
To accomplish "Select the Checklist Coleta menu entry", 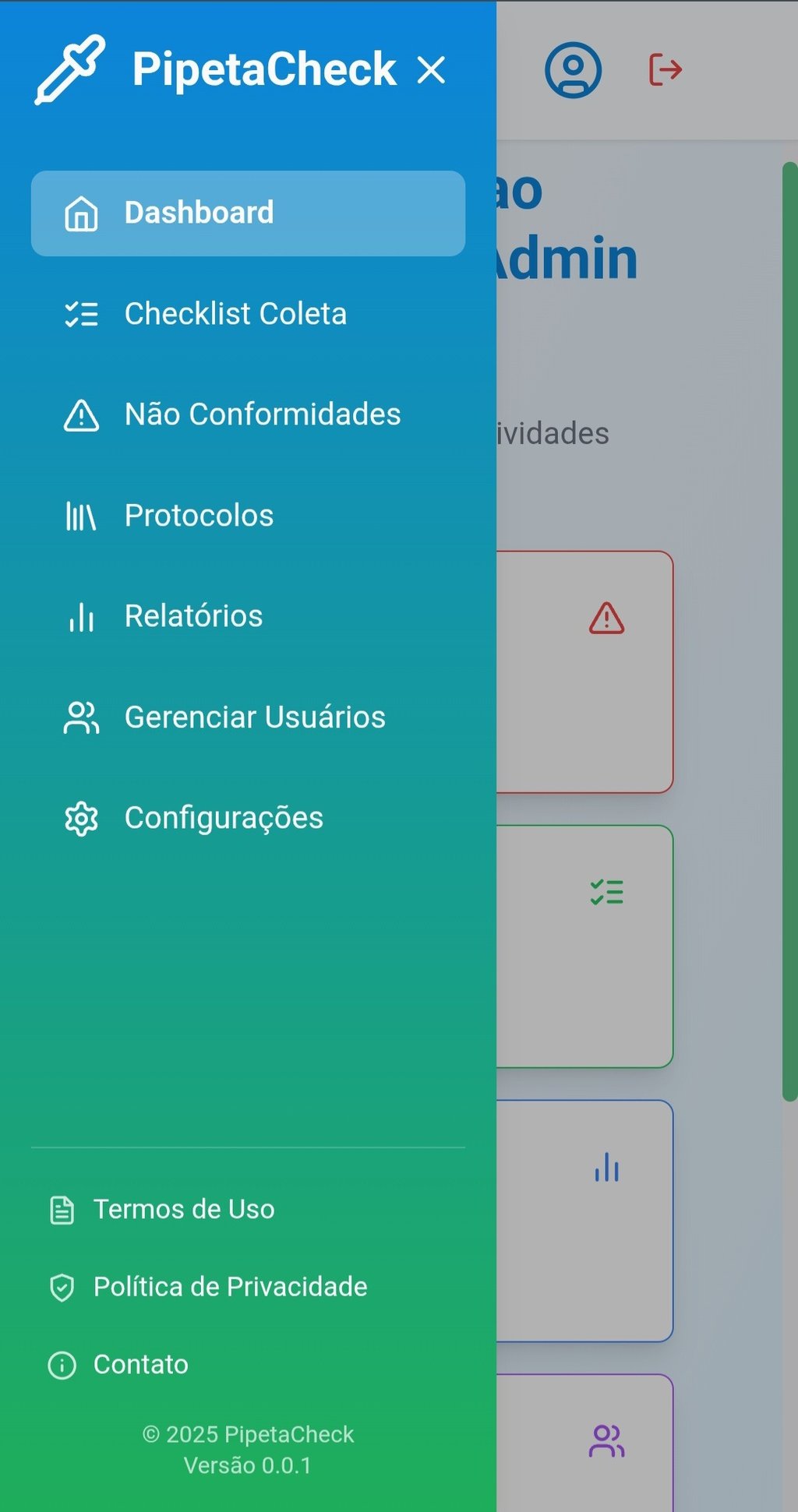I will pyautogui.click(x=236, y=314).
